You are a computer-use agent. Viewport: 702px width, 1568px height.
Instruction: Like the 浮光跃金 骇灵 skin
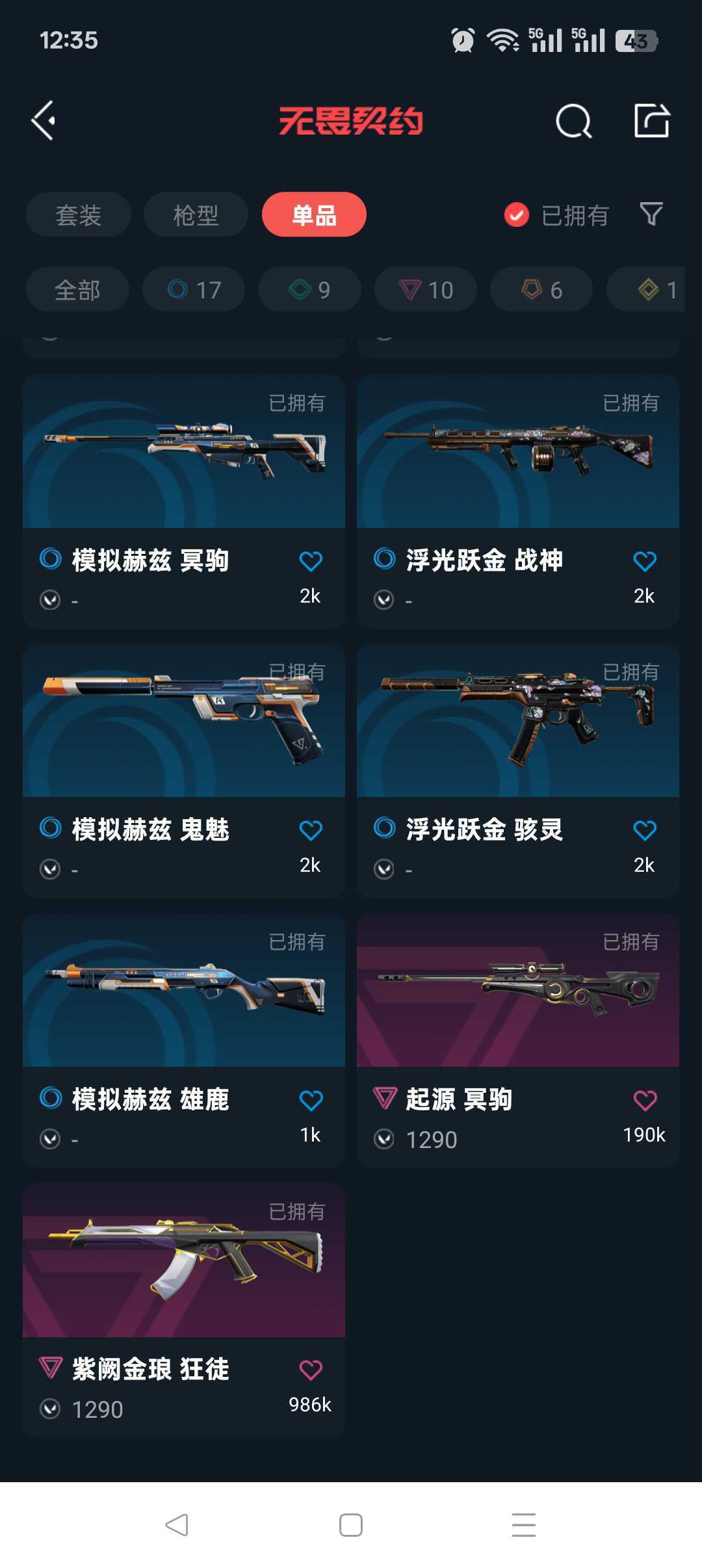(645, 830)
